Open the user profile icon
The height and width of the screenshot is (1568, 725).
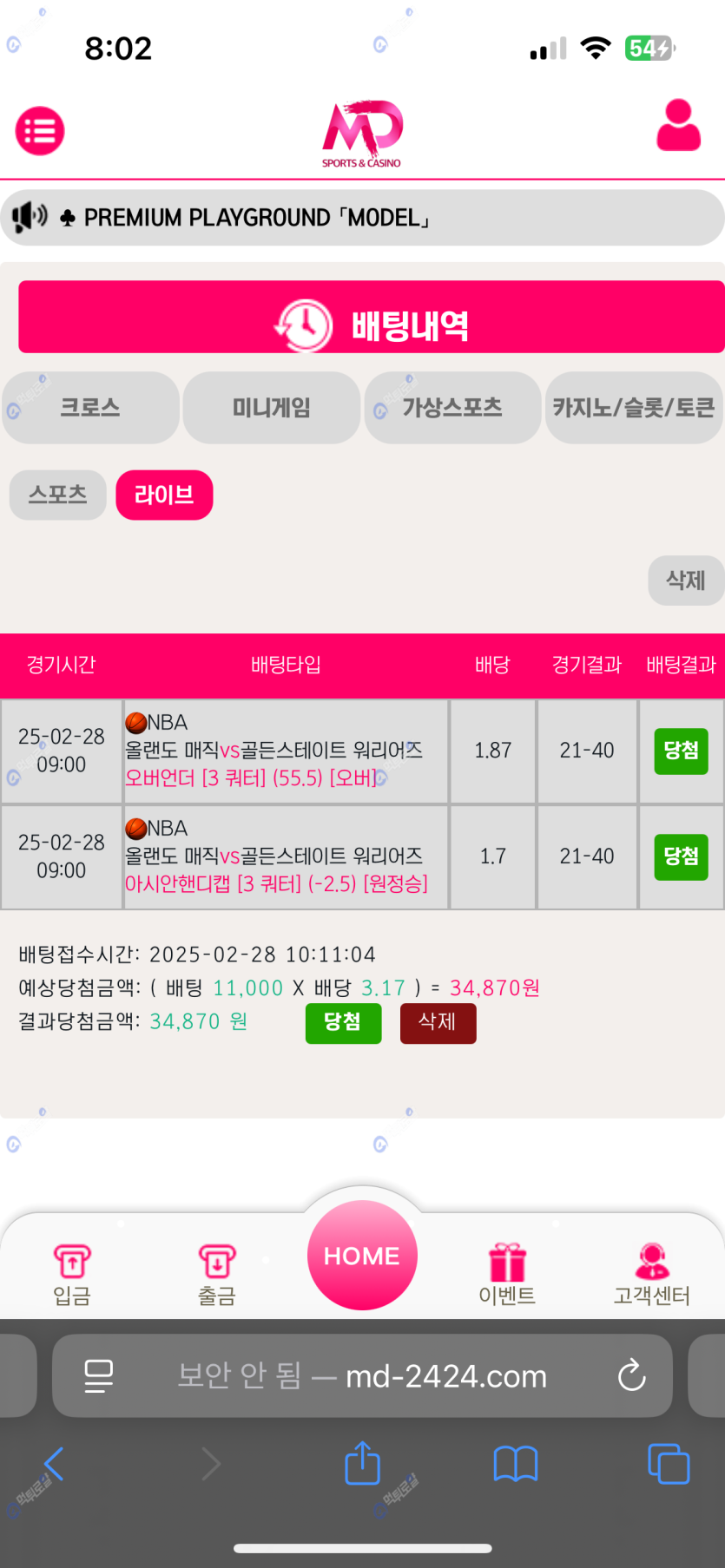[678, 127]
